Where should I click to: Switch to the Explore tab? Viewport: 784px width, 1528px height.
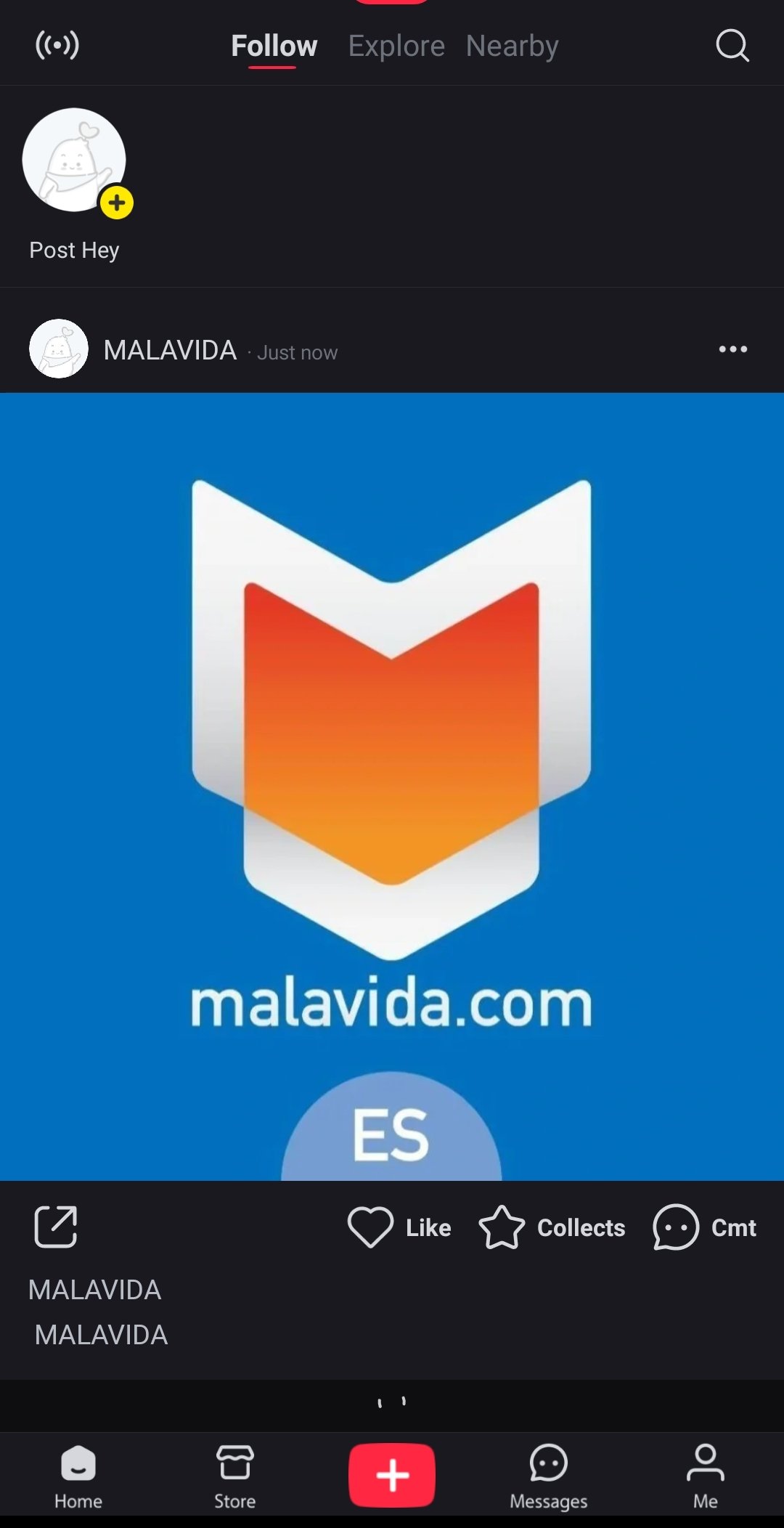coord(396,46)
